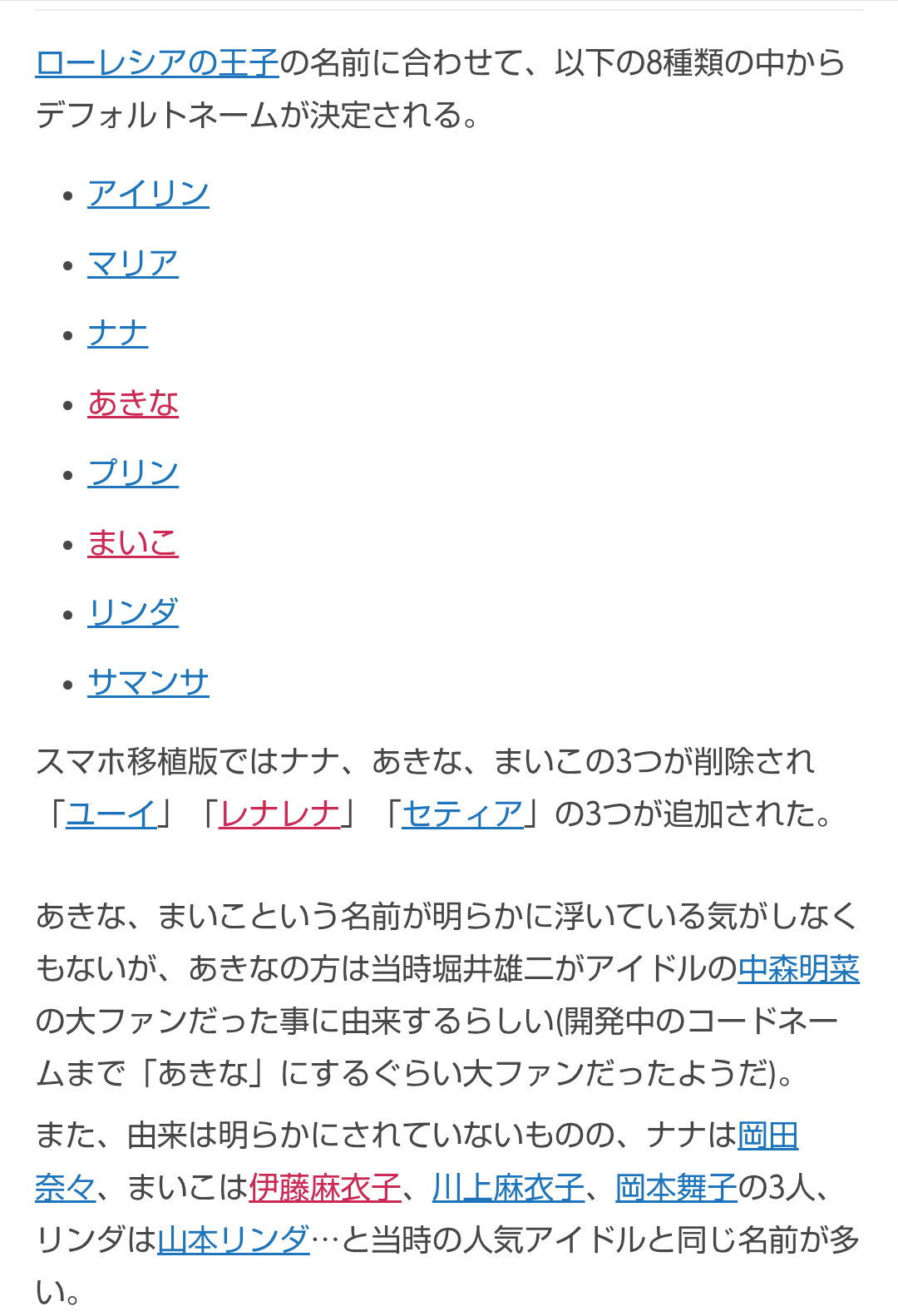Open the 中森明菜 article link
The width and height of the screenshot is (898, 1316).
(x=798, y=969)
